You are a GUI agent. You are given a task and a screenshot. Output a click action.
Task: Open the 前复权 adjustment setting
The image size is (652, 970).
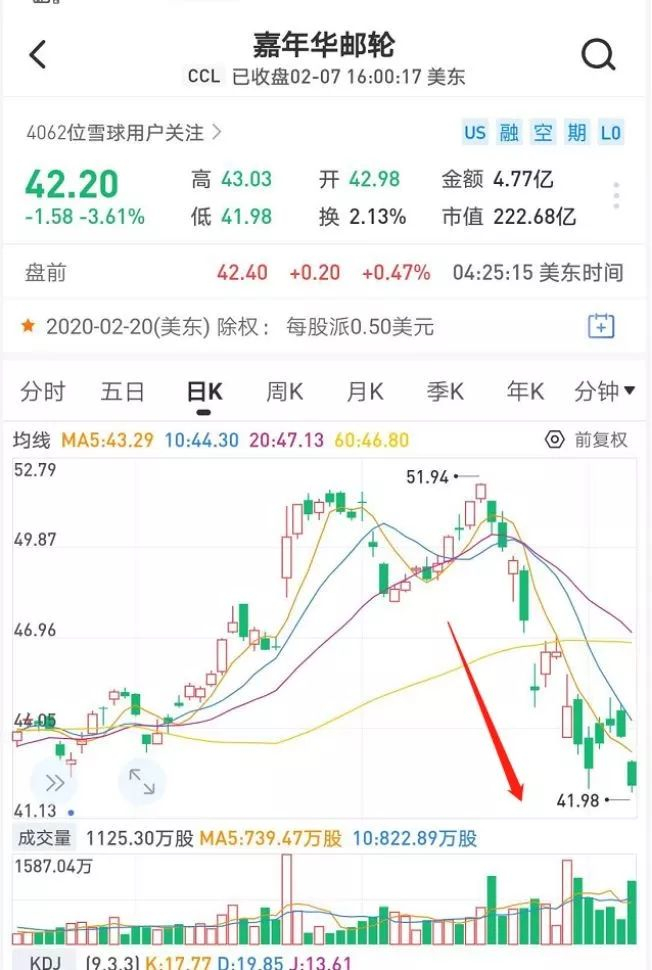[x=586, y=440]
